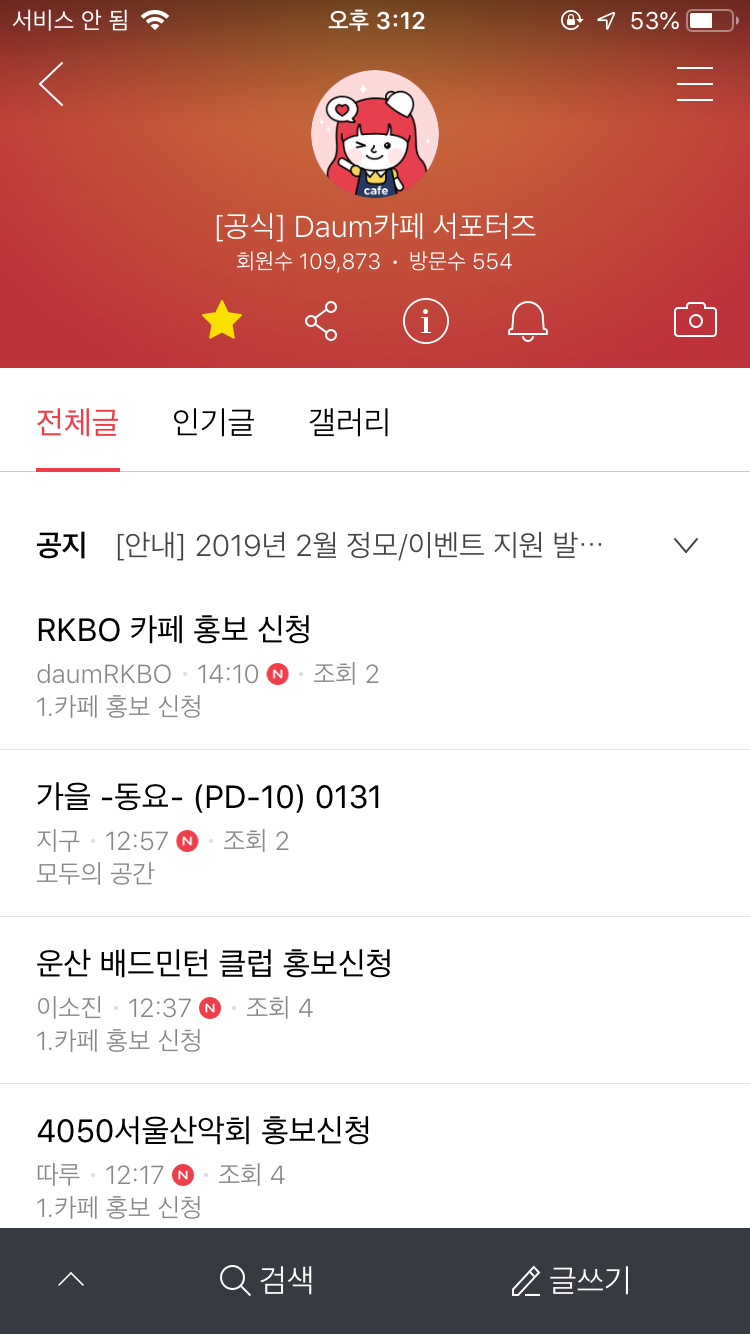This screenshot has height=1334, width=750.
Task: Switch to the 갤러리 tab
Action: tap(349, 422)
